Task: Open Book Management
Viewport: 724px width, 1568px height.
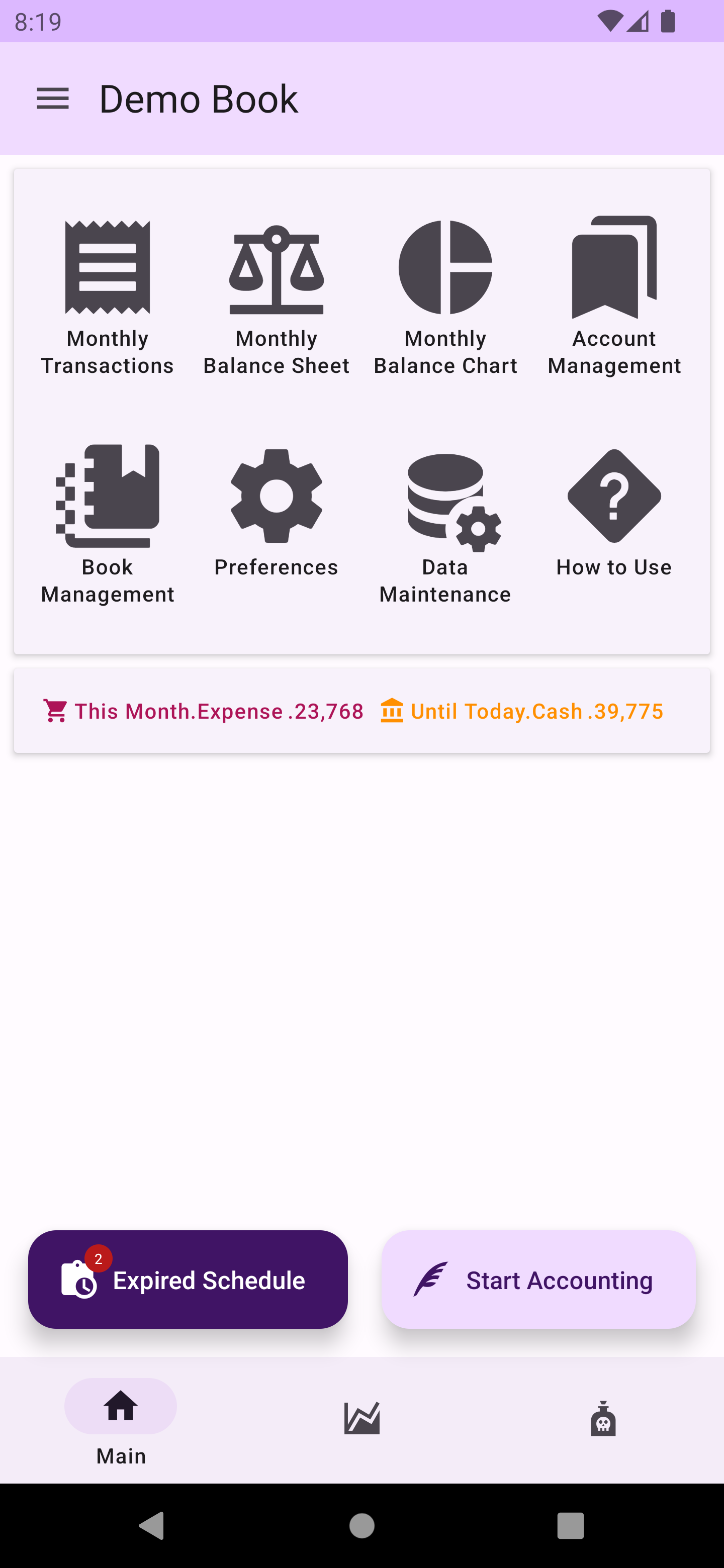Action: click(x=107, y=524)
